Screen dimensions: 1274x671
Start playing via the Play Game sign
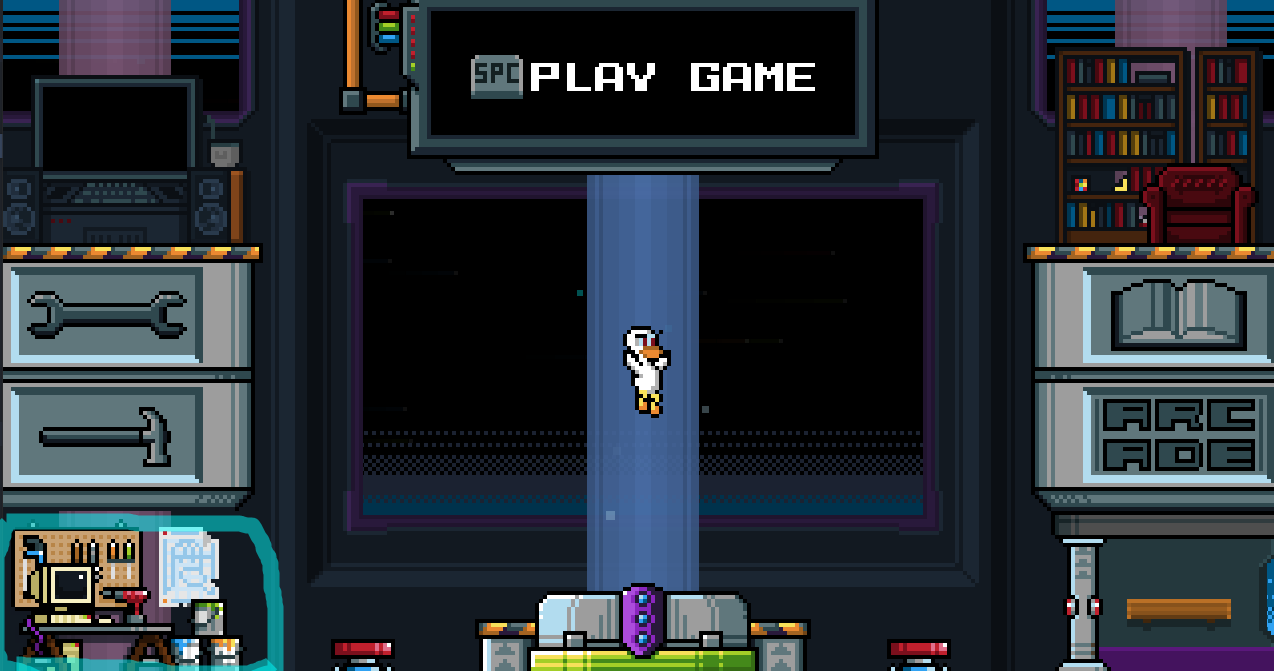643,77
